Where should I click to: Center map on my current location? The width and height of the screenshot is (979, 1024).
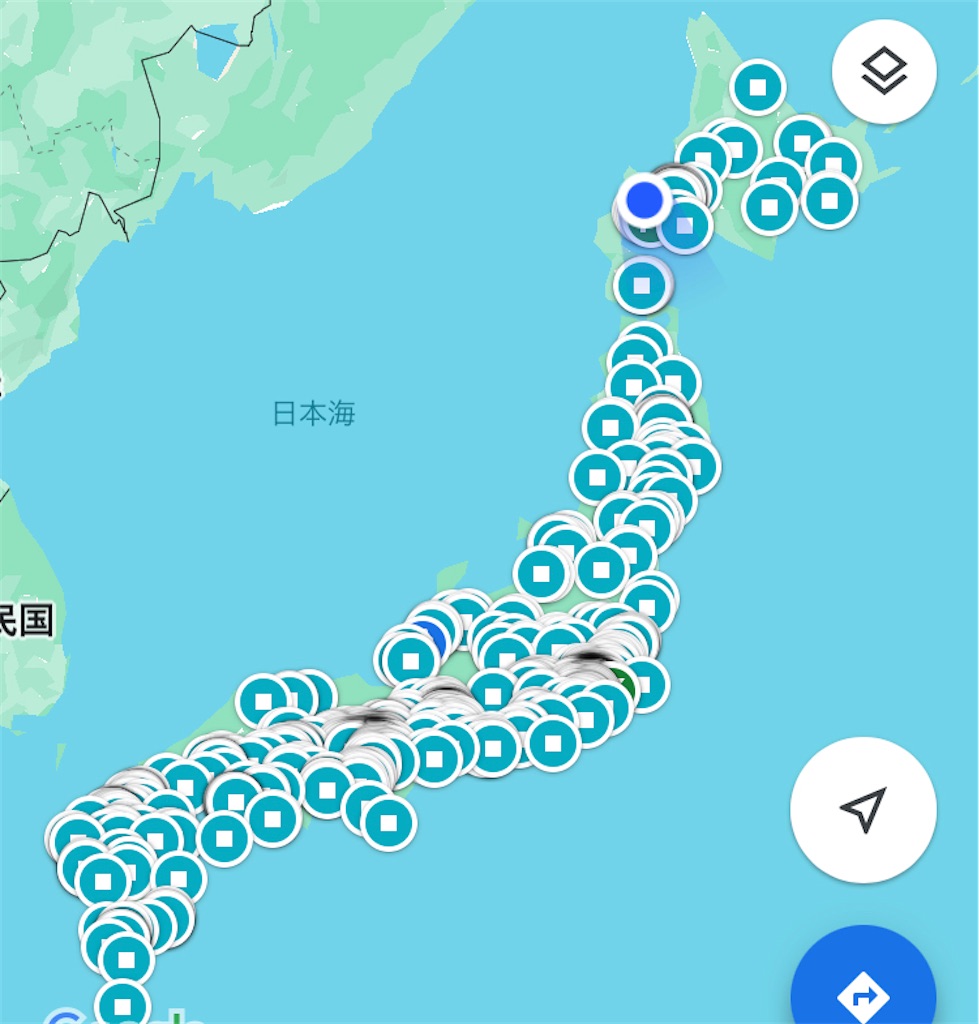pyautogui.click(x=863, y=809)
